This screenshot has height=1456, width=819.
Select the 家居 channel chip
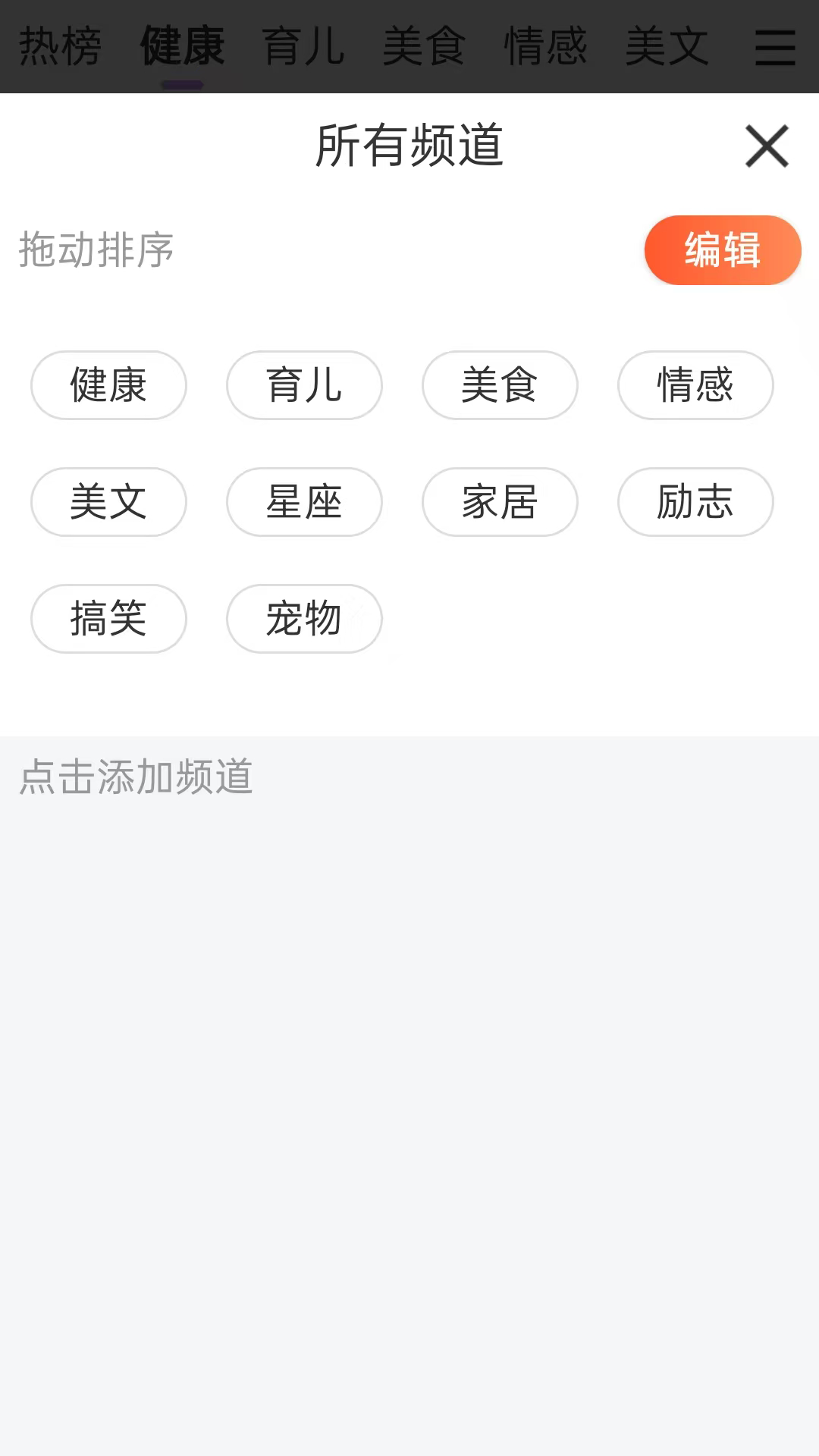pos(500,502)
